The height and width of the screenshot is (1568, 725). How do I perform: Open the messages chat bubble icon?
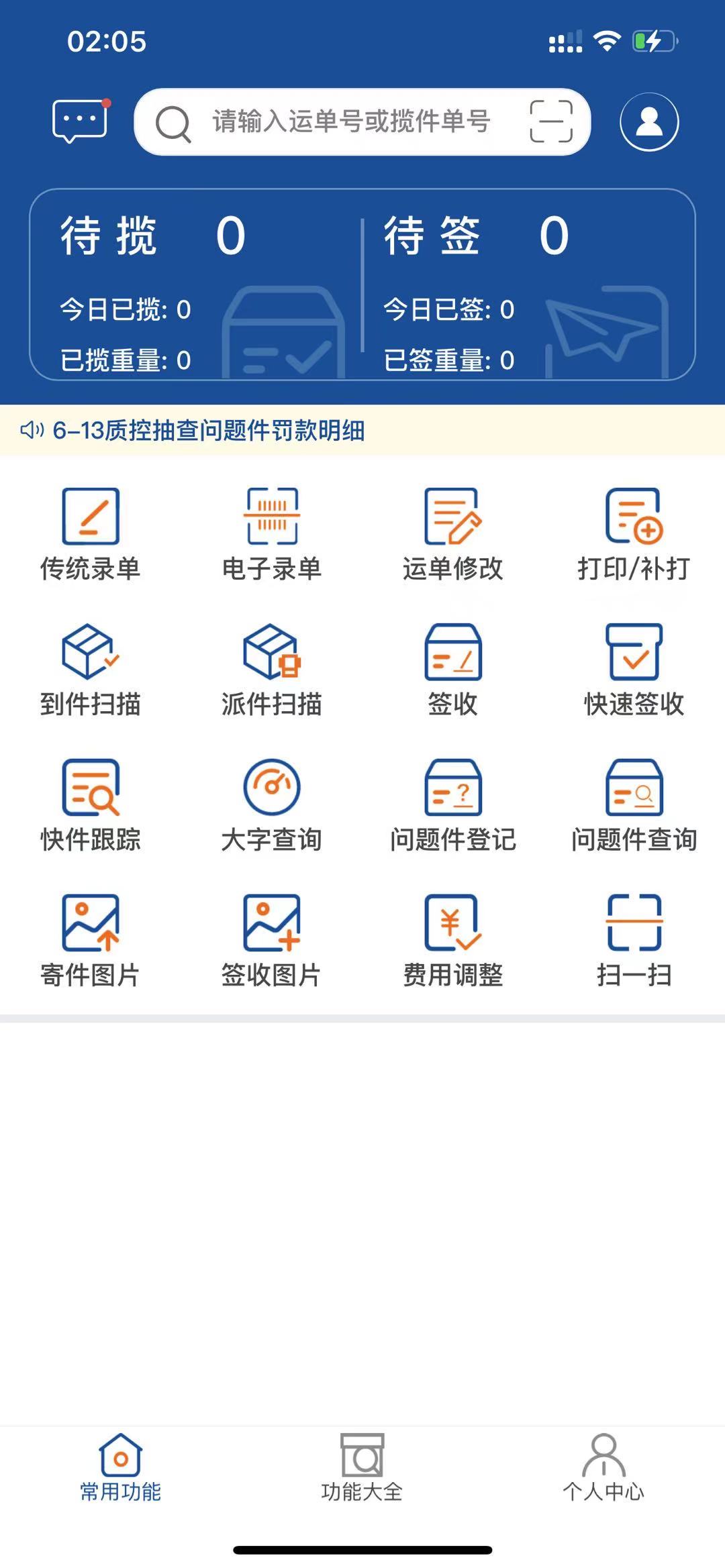81,121
